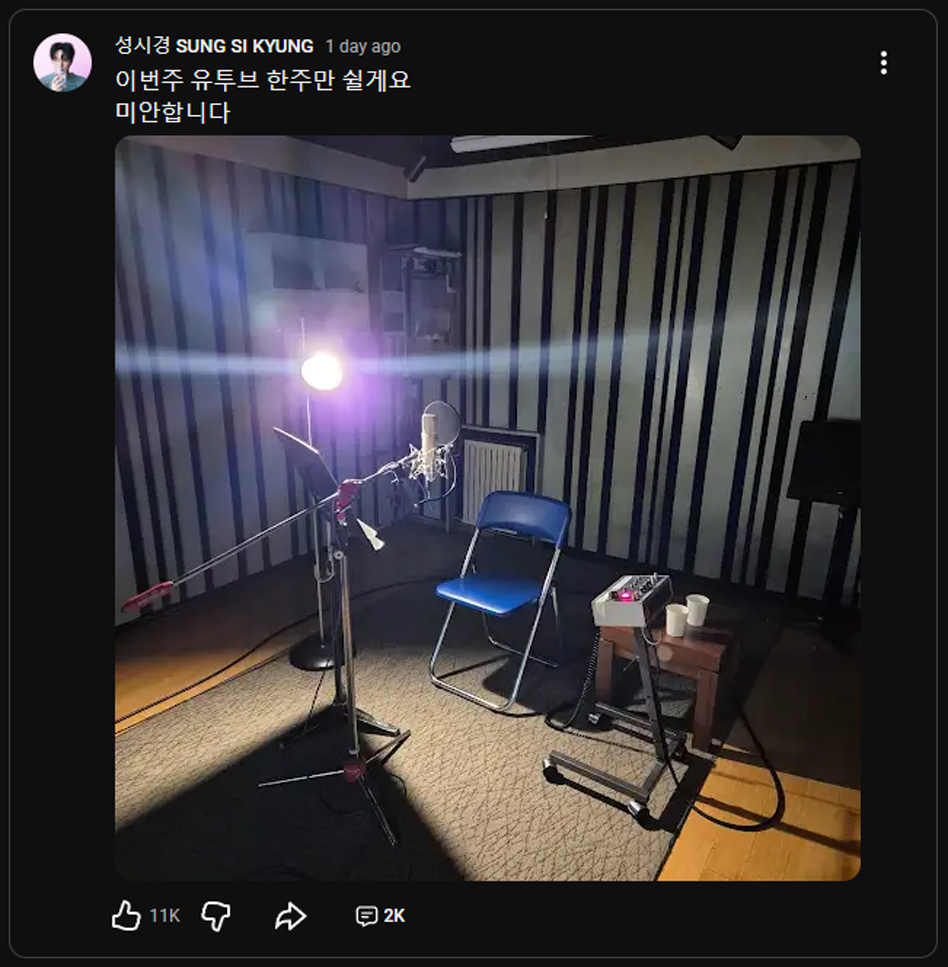The height and width of the screenshot is (967, 948).
Task: Open the post via its '1 day ago' timestamp
Action: pyautogui.click(x=363, y=47)
